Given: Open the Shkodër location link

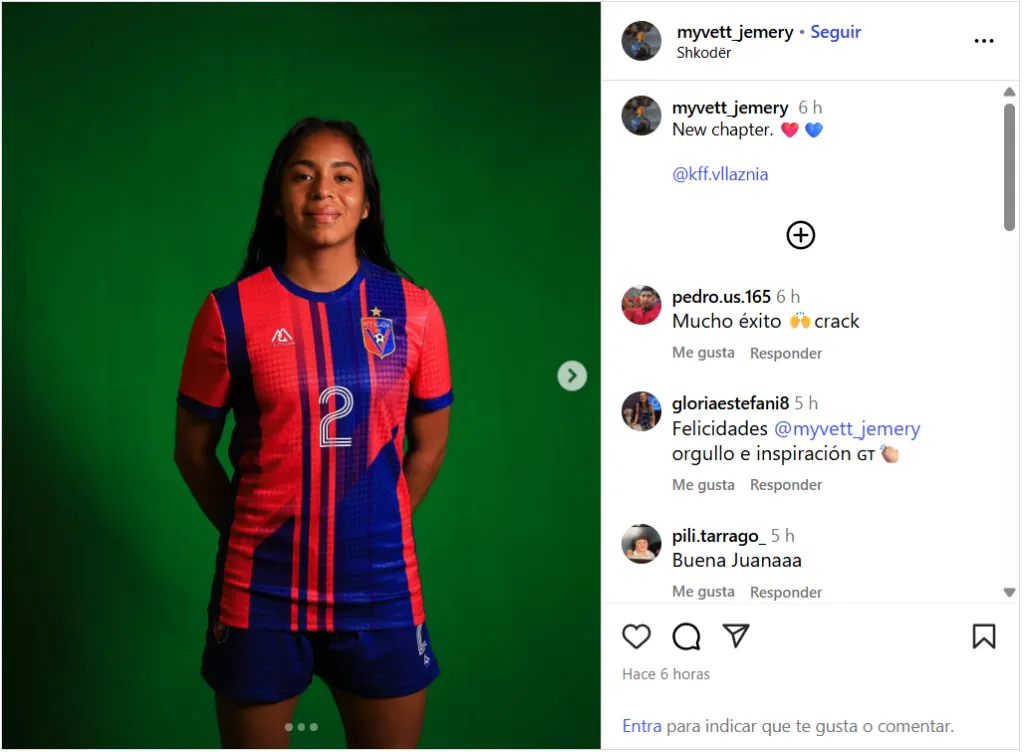Looking at the screenshot, I should (x=703, y=53).
